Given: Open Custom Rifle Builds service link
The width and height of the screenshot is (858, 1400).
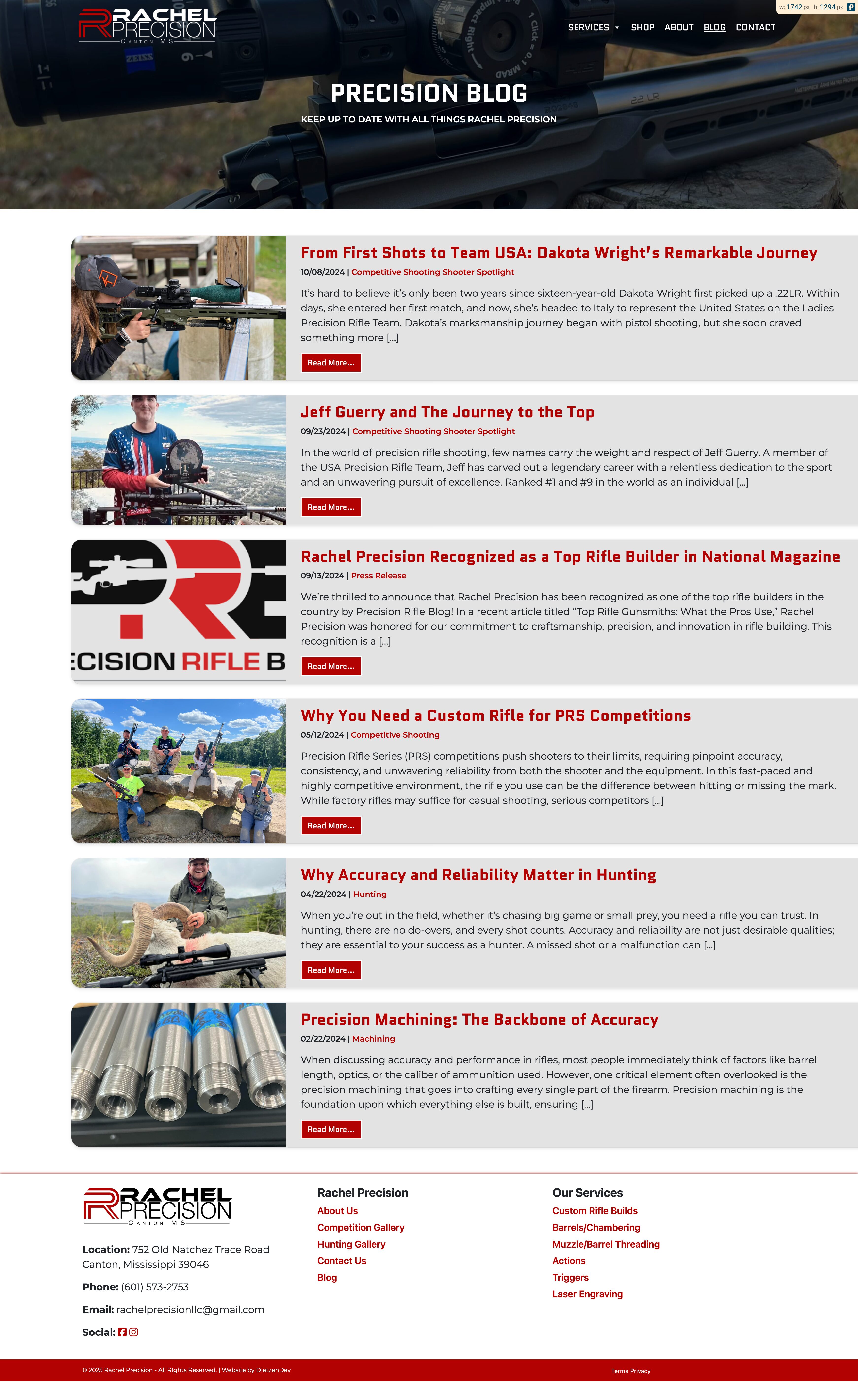Looking at the screenshot, I should point(594,1211).
